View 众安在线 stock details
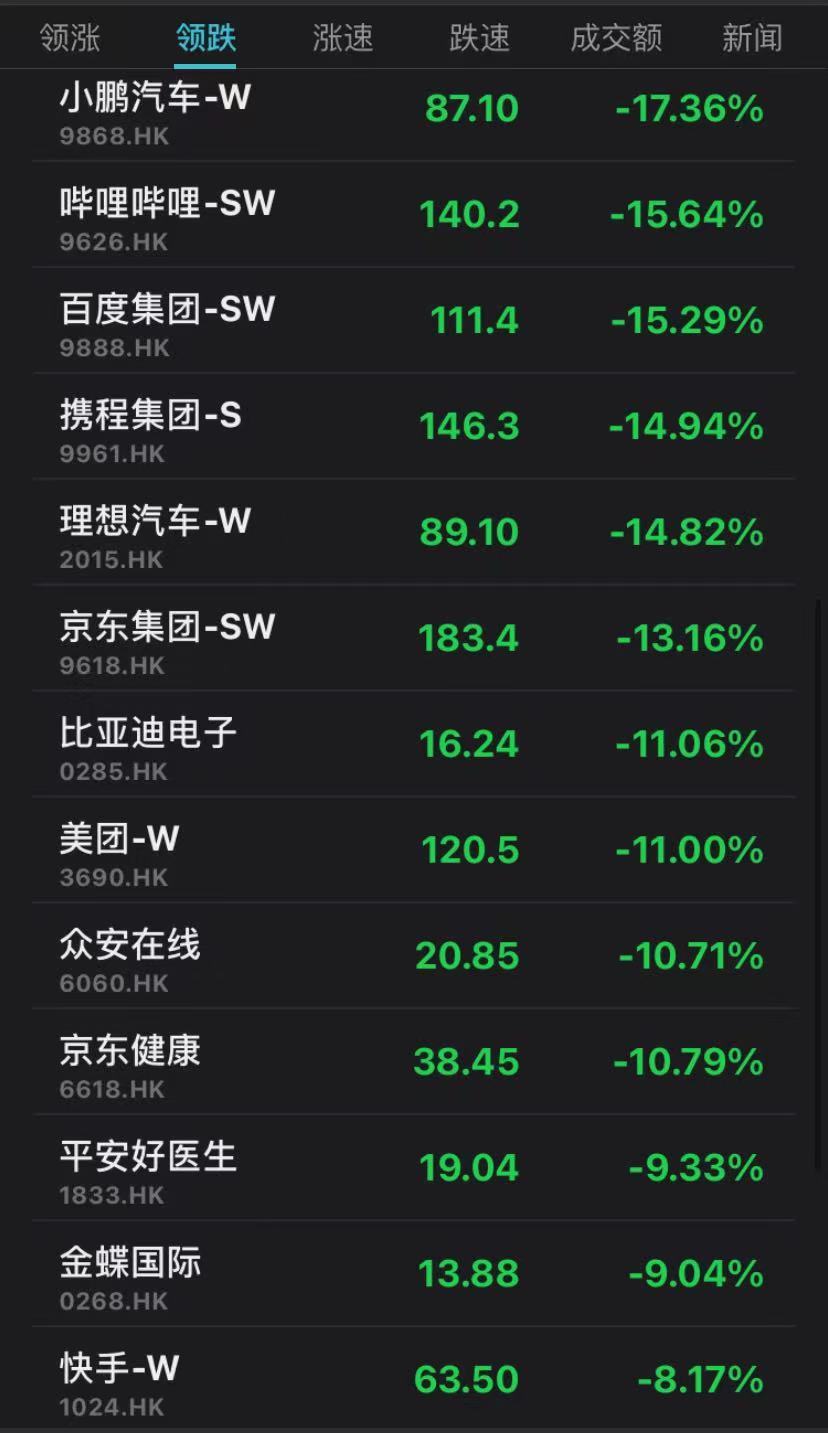 click(413, 957)
